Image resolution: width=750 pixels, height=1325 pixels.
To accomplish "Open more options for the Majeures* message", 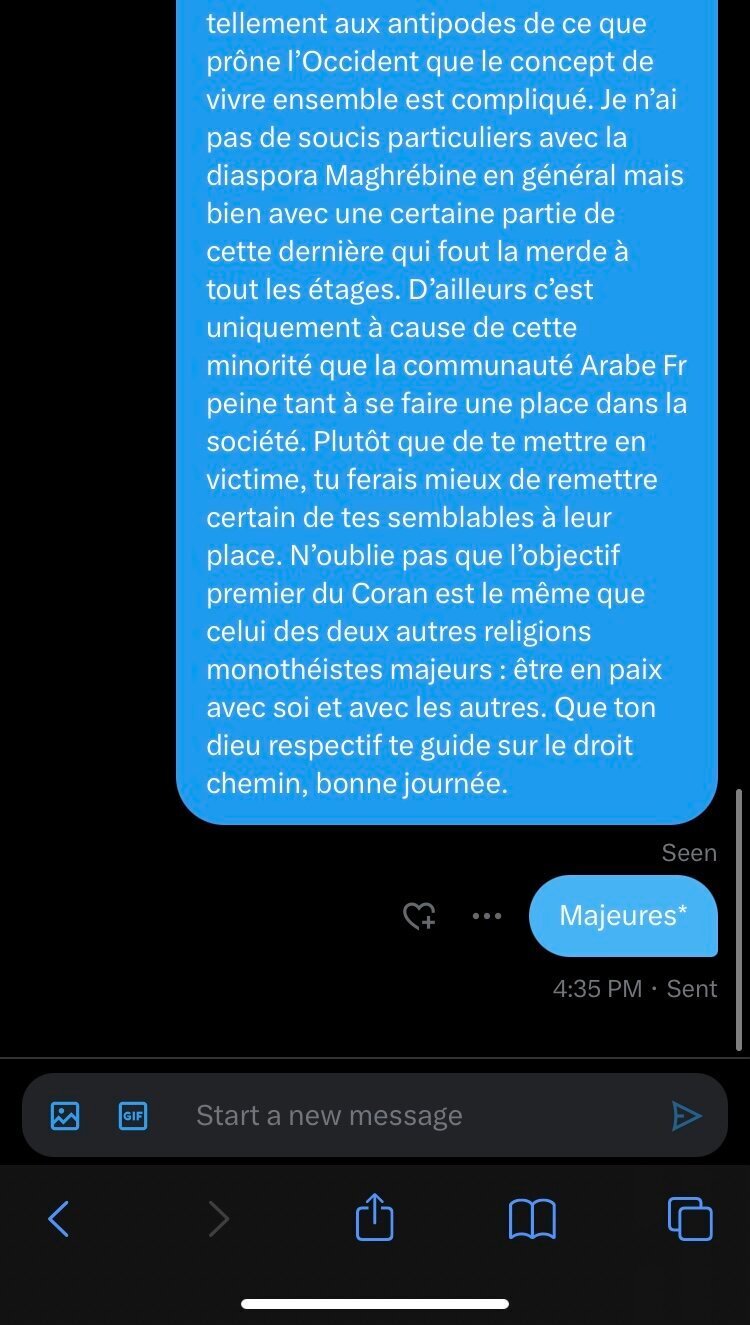I will pos(486,916).
